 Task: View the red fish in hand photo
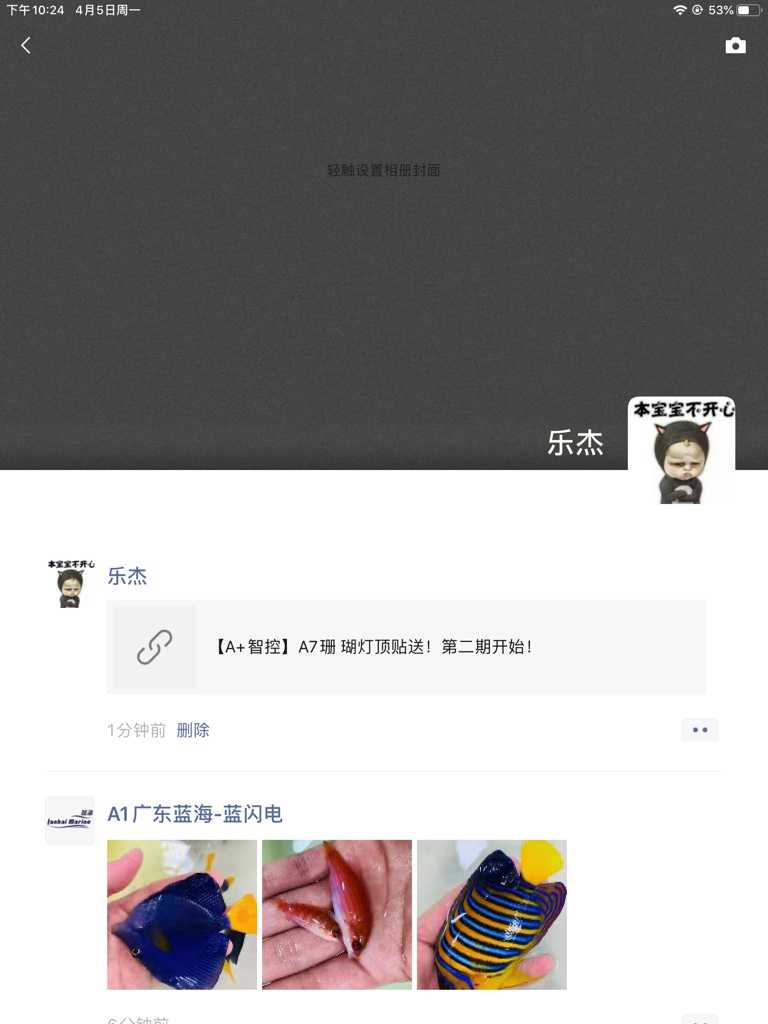pyautogui.click(x=337, y=914)
